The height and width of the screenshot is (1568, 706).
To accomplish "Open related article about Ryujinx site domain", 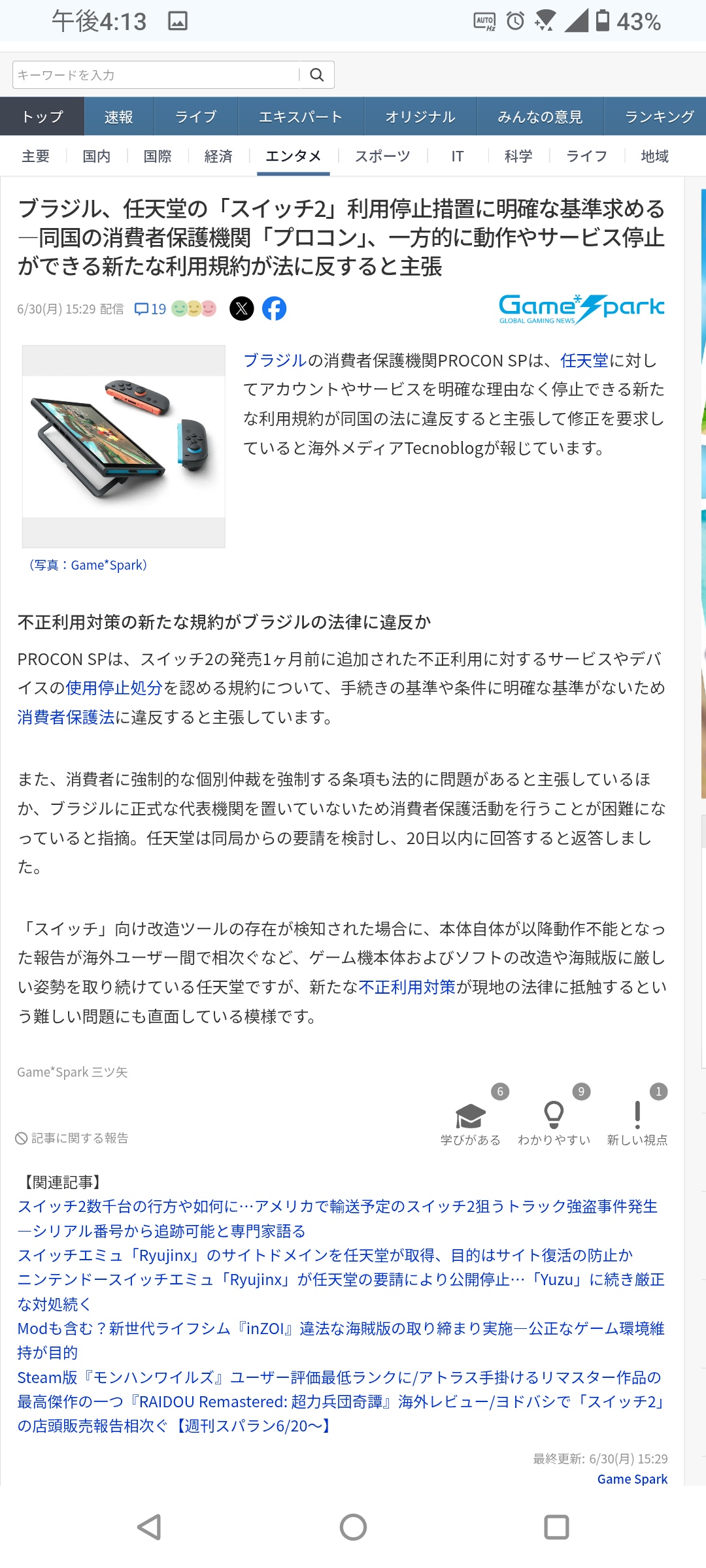I will (325, 1255).
